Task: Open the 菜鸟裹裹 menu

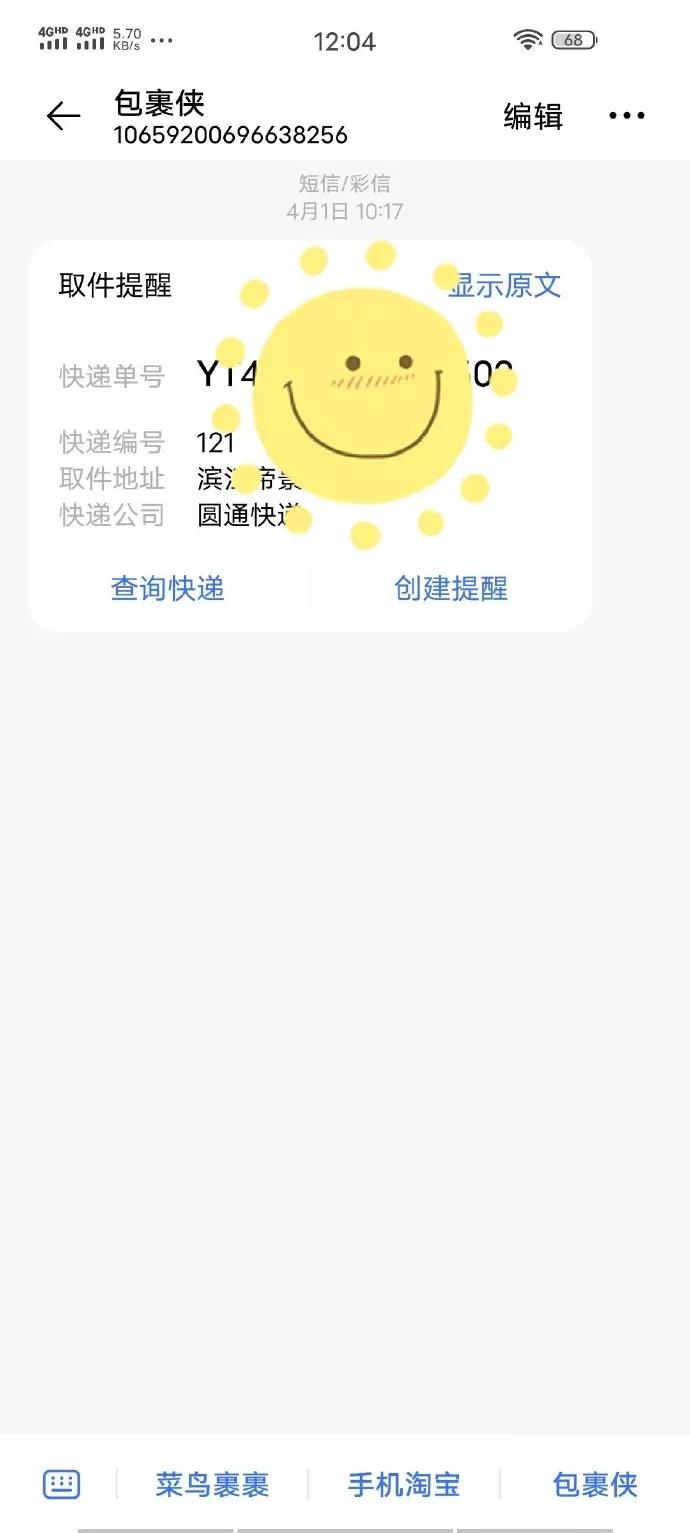Action: click(212, 1484)
